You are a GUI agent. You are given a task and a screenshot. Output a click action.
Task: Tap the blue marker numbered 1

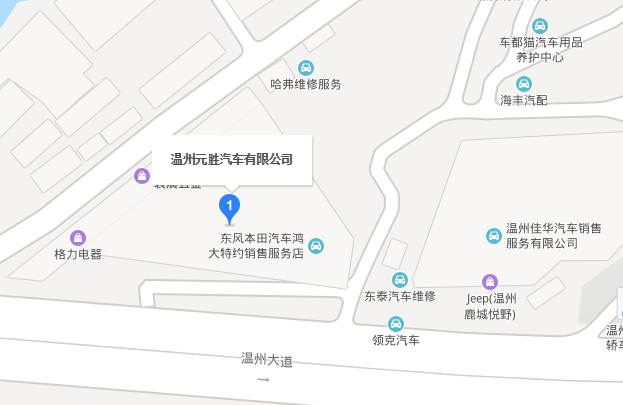(x=229, y=207)
